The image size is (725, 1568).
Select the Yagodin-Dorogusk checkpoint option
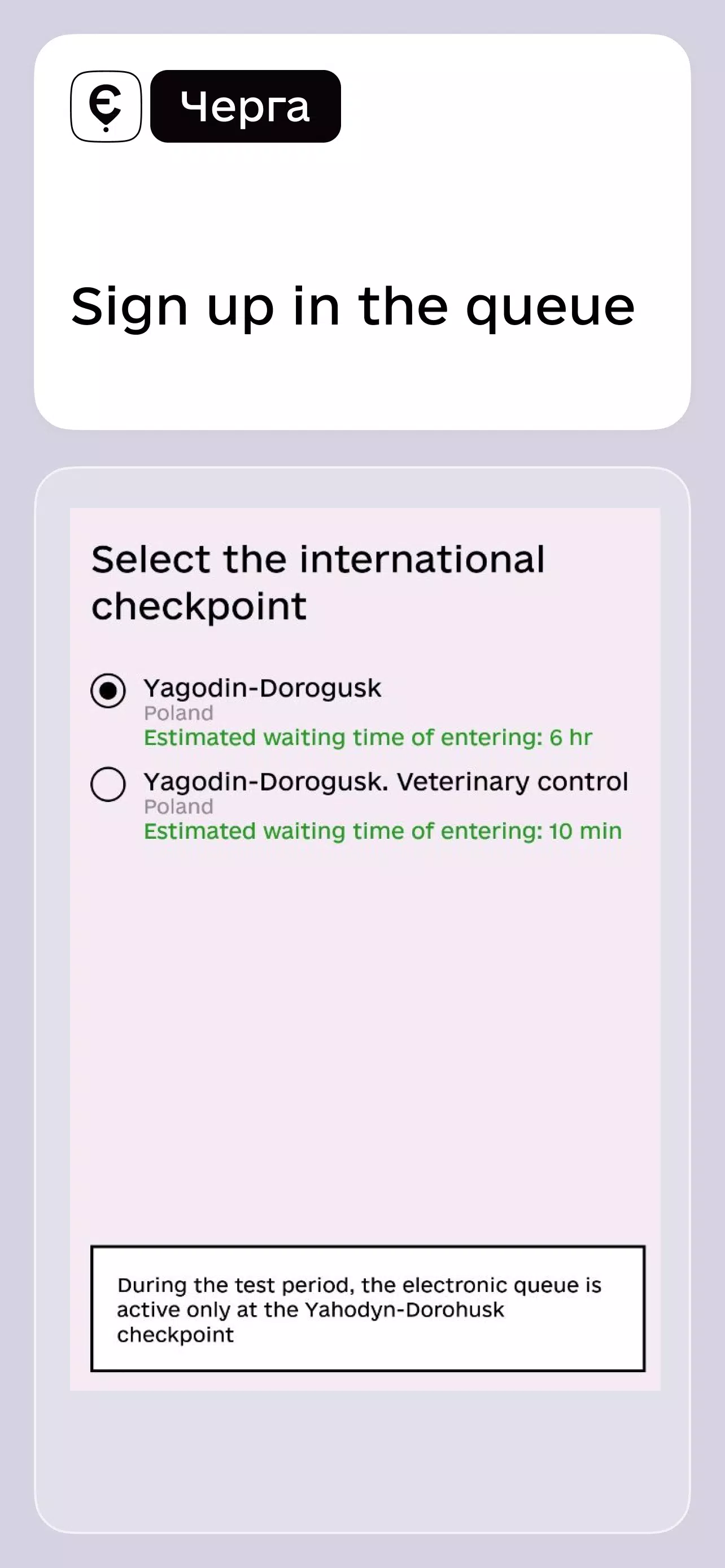tap(262, 689)
